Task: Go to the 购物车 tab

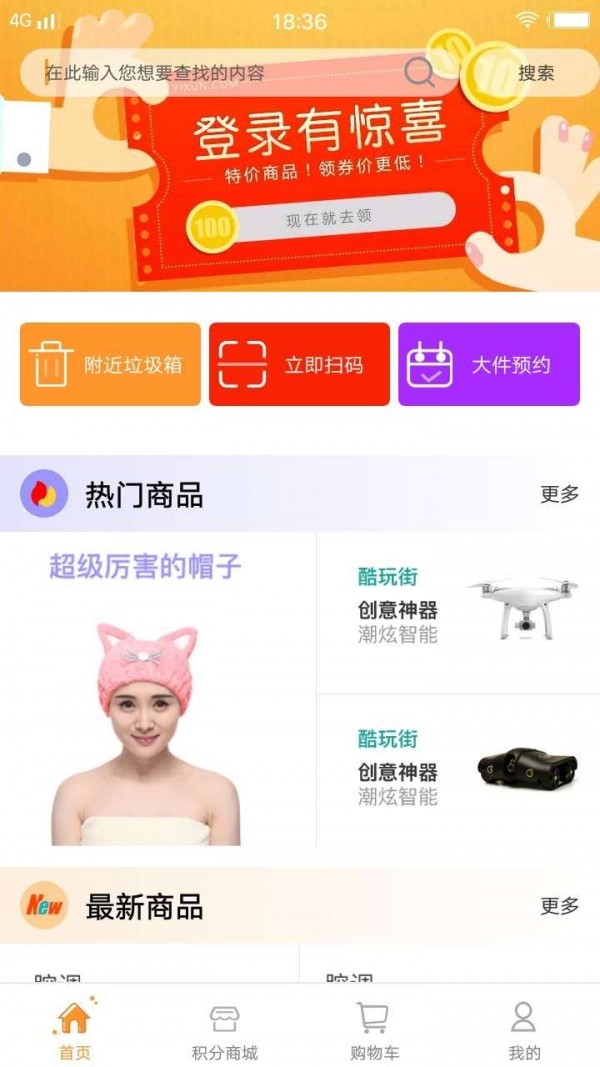Action: click(374, 1030)
